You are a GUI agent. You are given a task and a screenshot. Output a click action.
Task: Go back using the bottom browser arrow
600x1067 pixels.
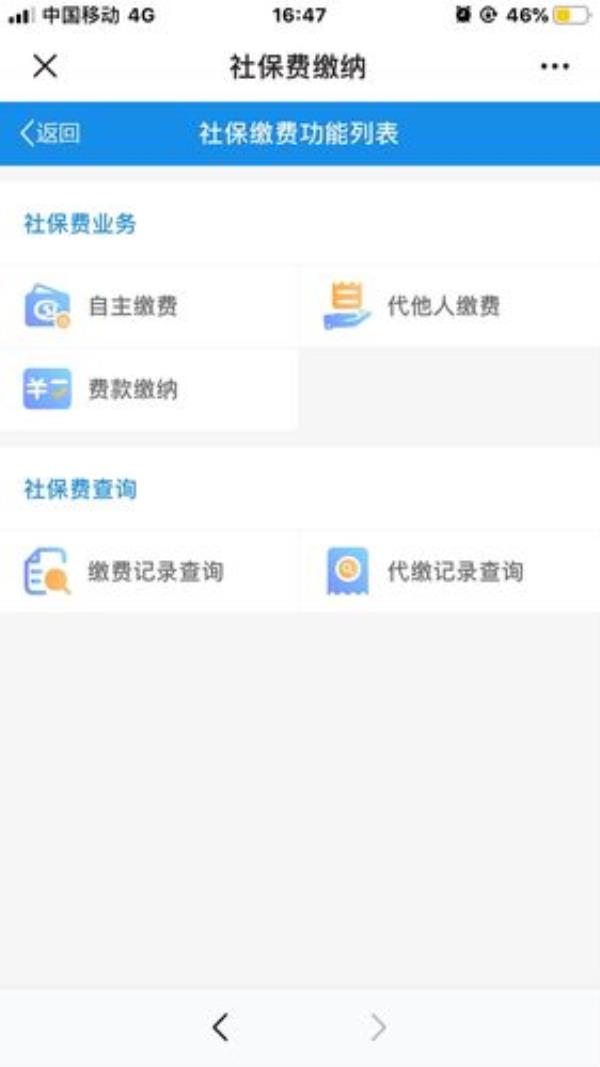tap(221, 1027)
